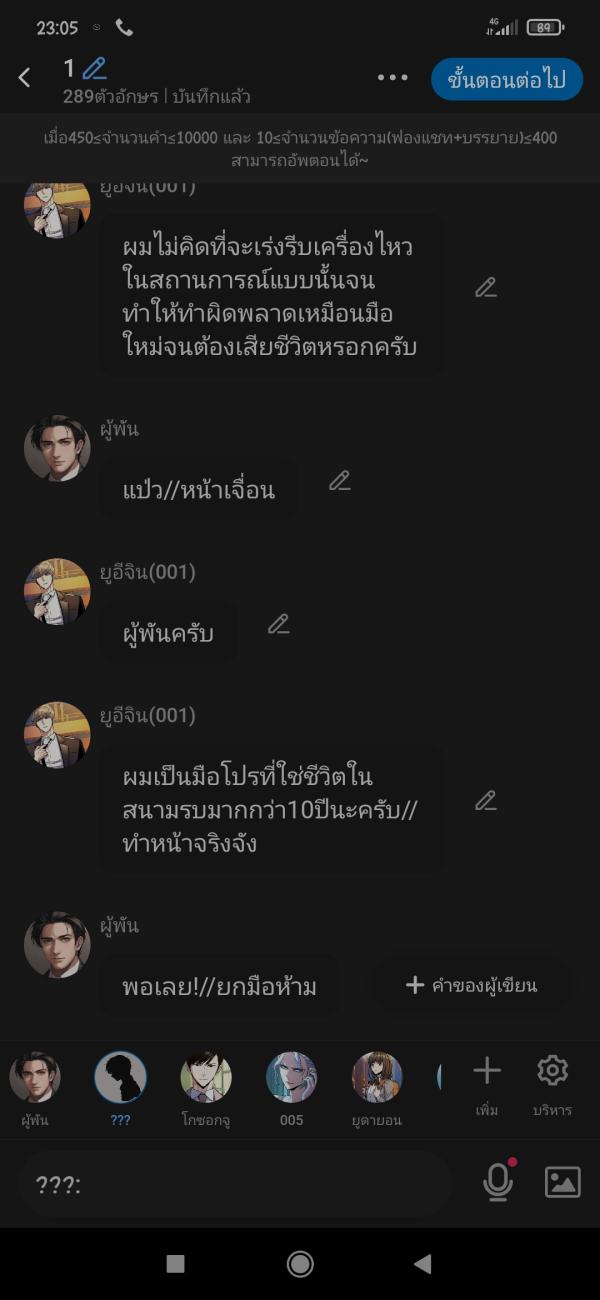This screenshot has height=1300, width=600.
Task: Edit the chapter title with the pencil icon
Action: [94, 68]
